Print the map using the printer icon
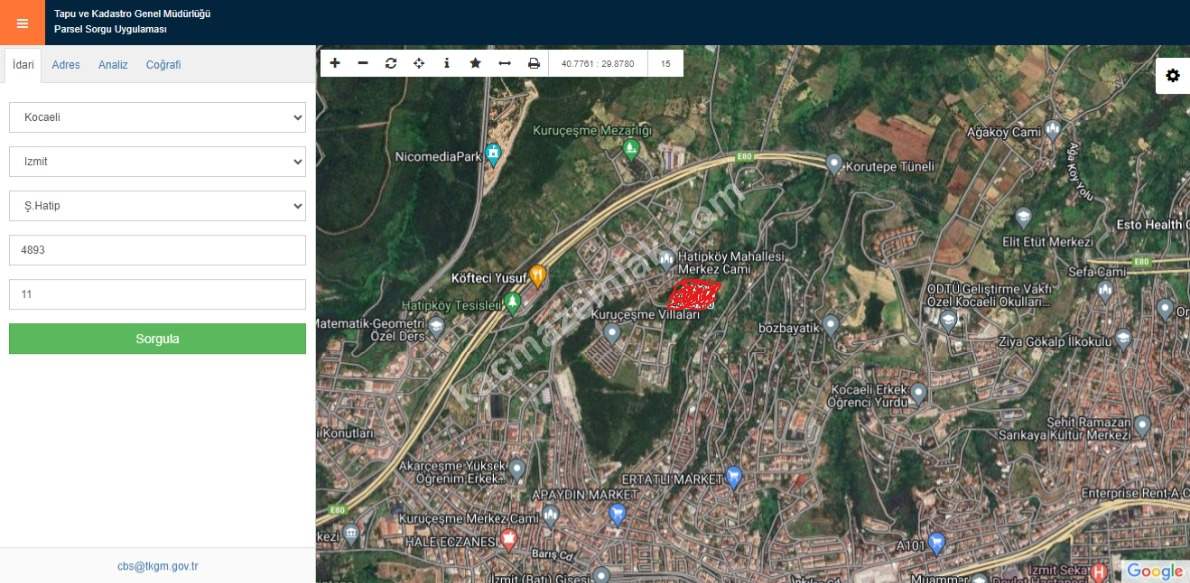 click(x=534, y=63)
